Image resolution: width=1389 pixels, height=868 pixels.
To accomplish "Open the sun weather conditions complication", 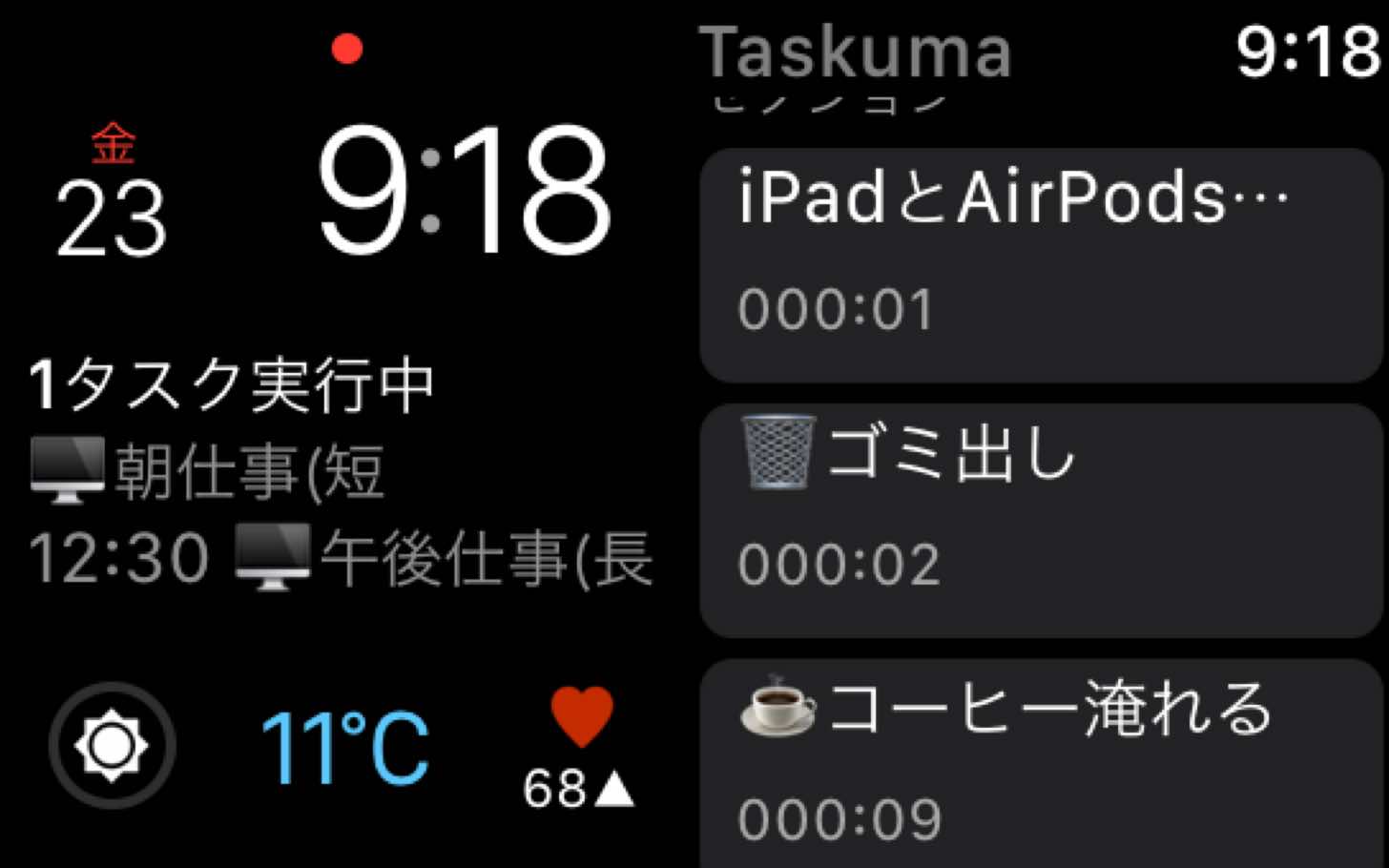I will [x=112, y=745].
